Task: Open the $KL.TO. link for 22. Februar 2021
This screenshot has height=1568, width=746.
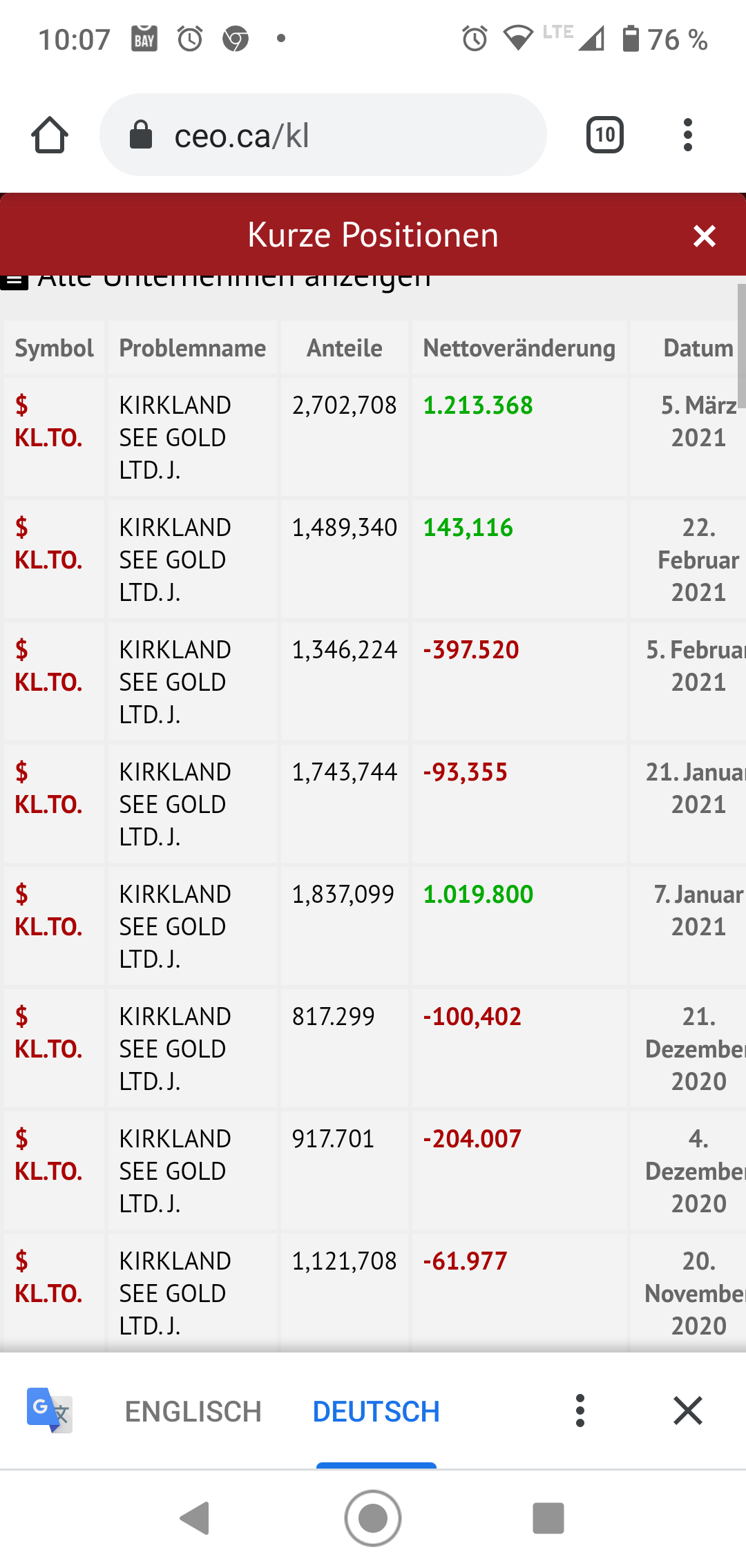Action: click(48, 544)
